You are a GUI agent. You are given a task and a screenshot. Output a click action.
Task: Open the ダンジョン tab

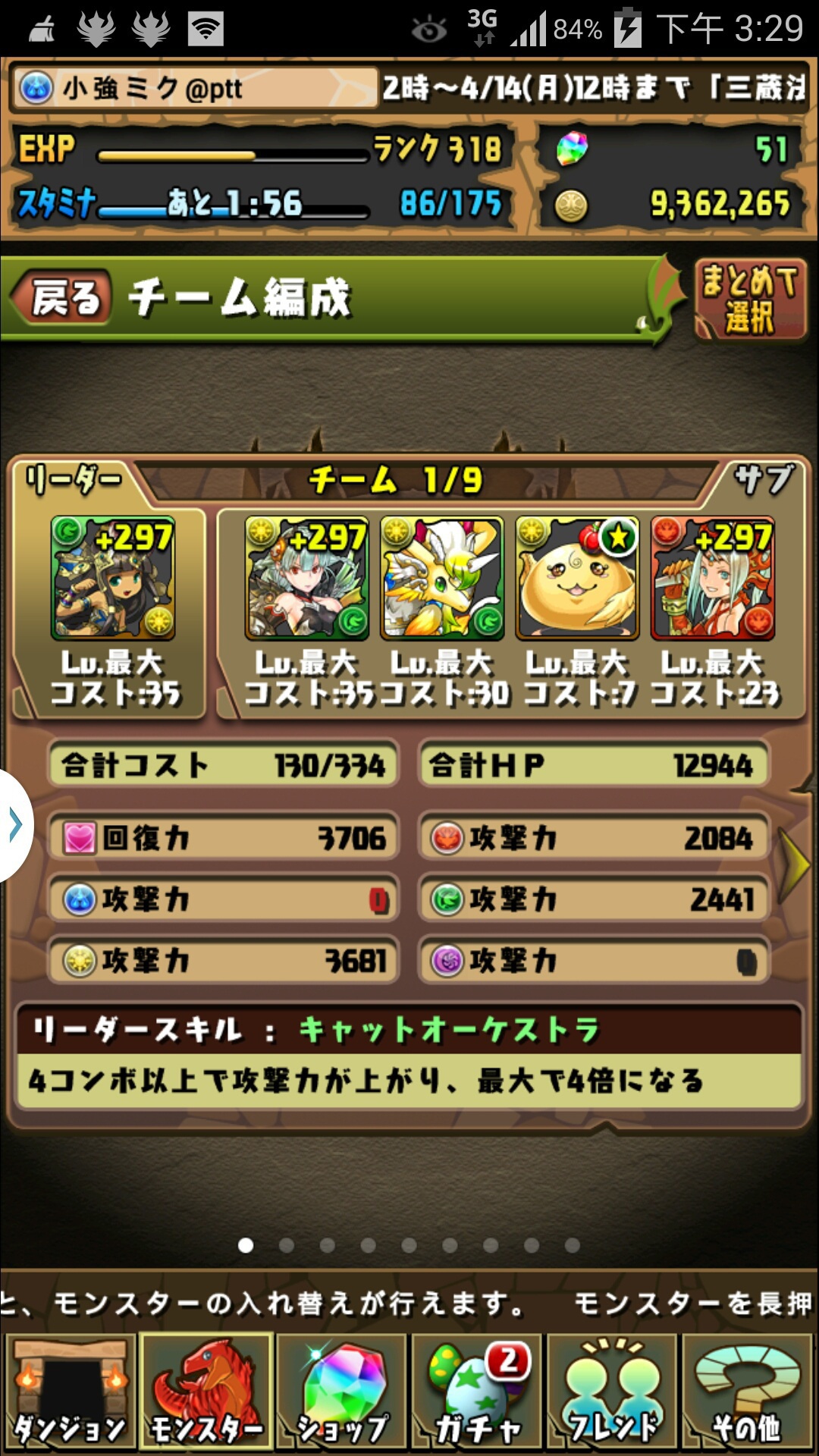coord(70,1392)
